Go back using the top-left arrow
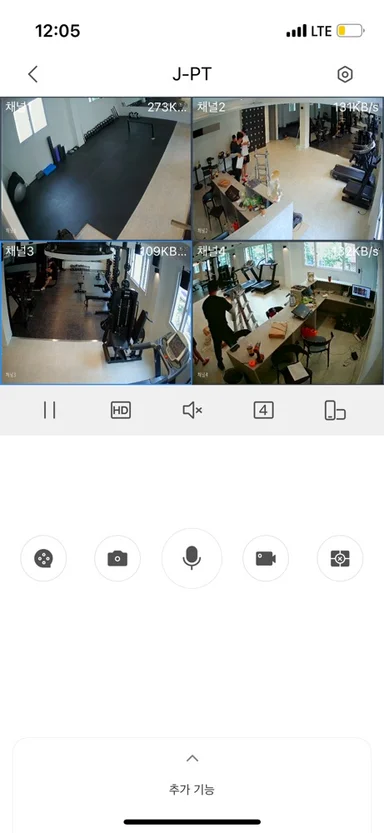Screen dimensions: 384x833 click(x=33, y=74)
